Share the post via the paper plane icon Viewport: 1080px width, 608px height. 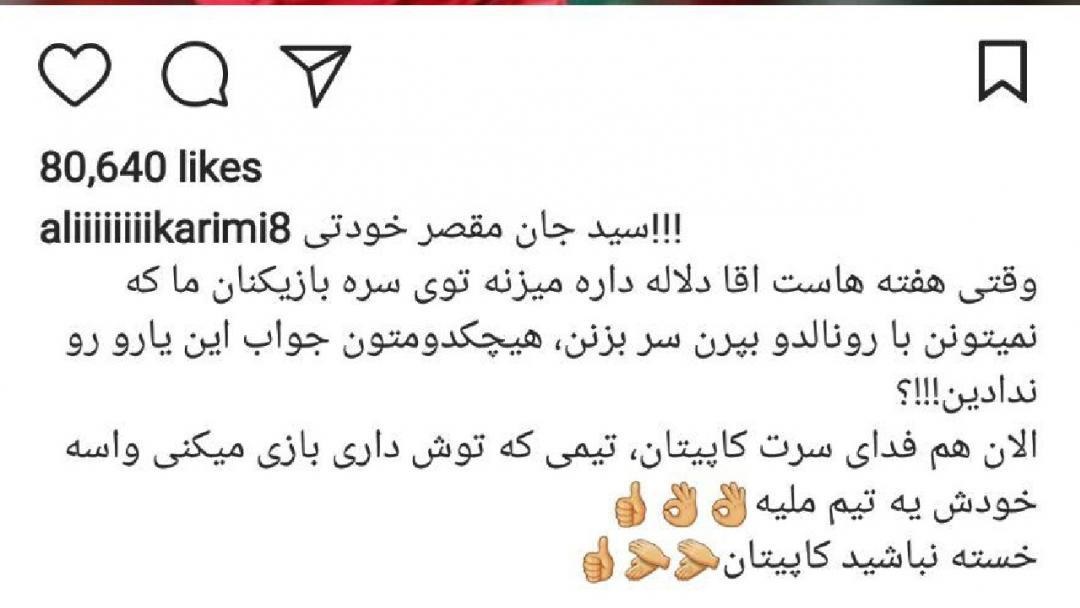point(315,74)
